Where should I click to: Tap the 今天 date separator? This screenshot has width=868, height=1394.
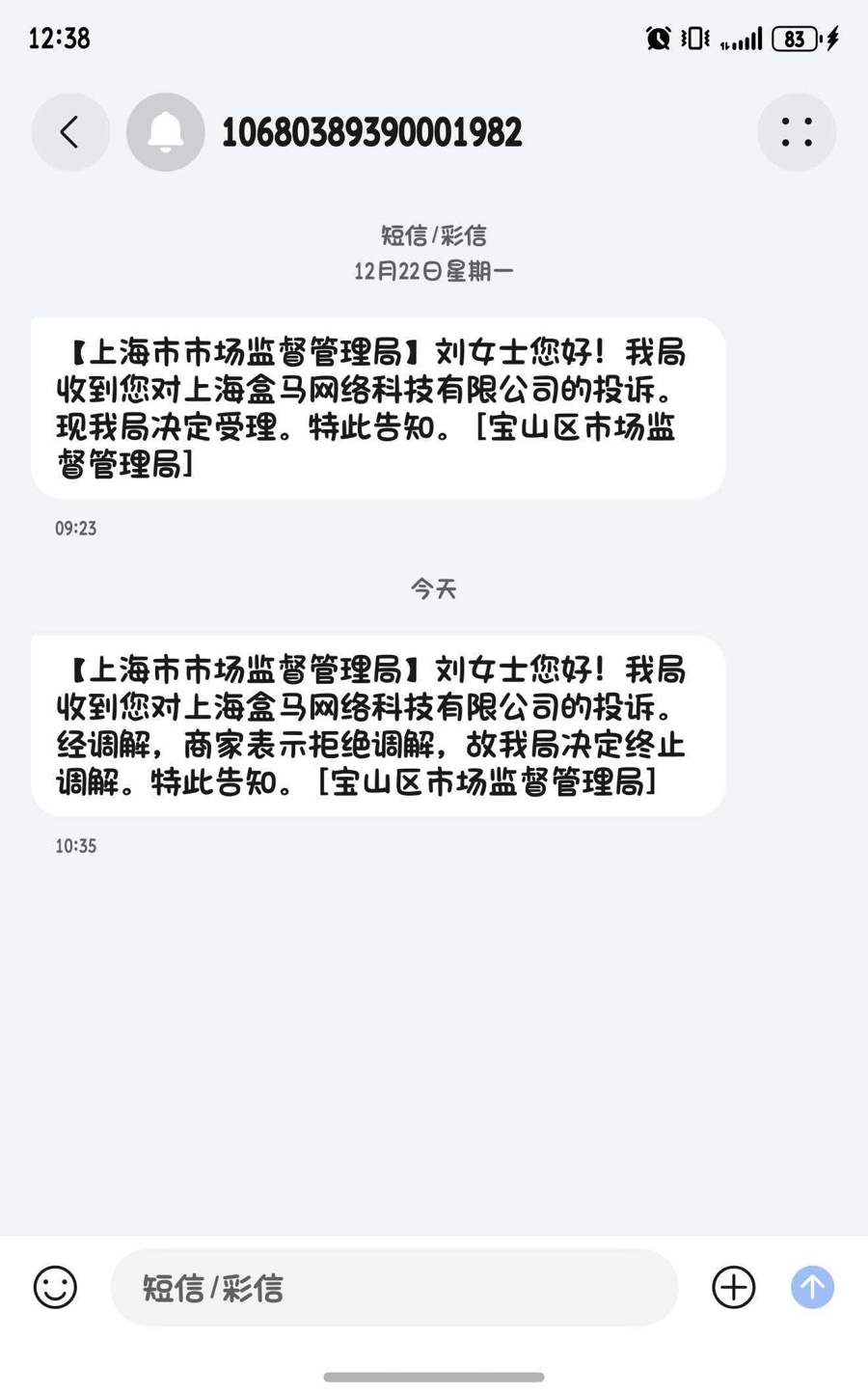coord(434,588)
